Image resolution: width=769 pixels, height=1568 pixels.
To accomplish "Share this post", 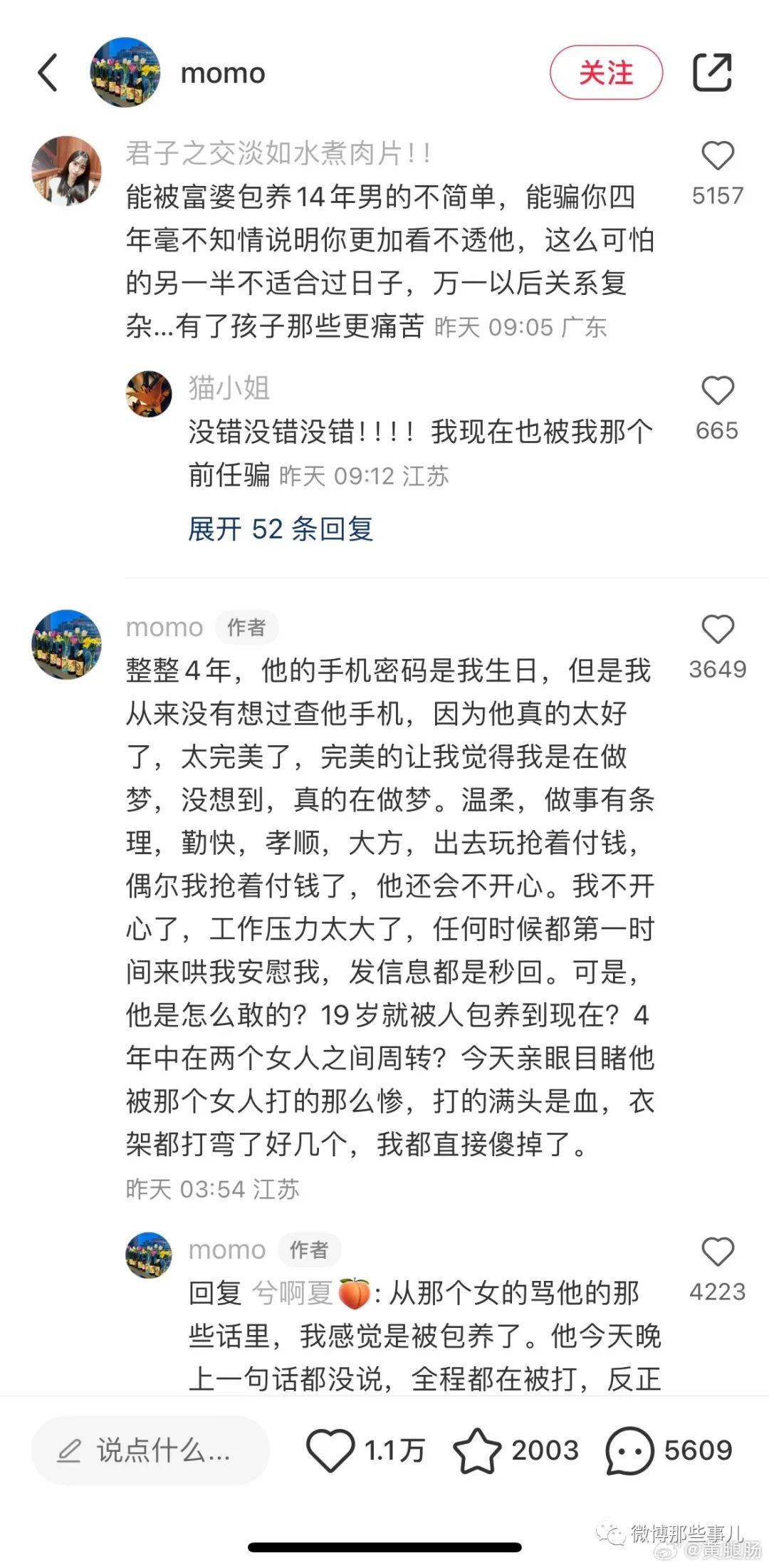I will pos(712,73).
